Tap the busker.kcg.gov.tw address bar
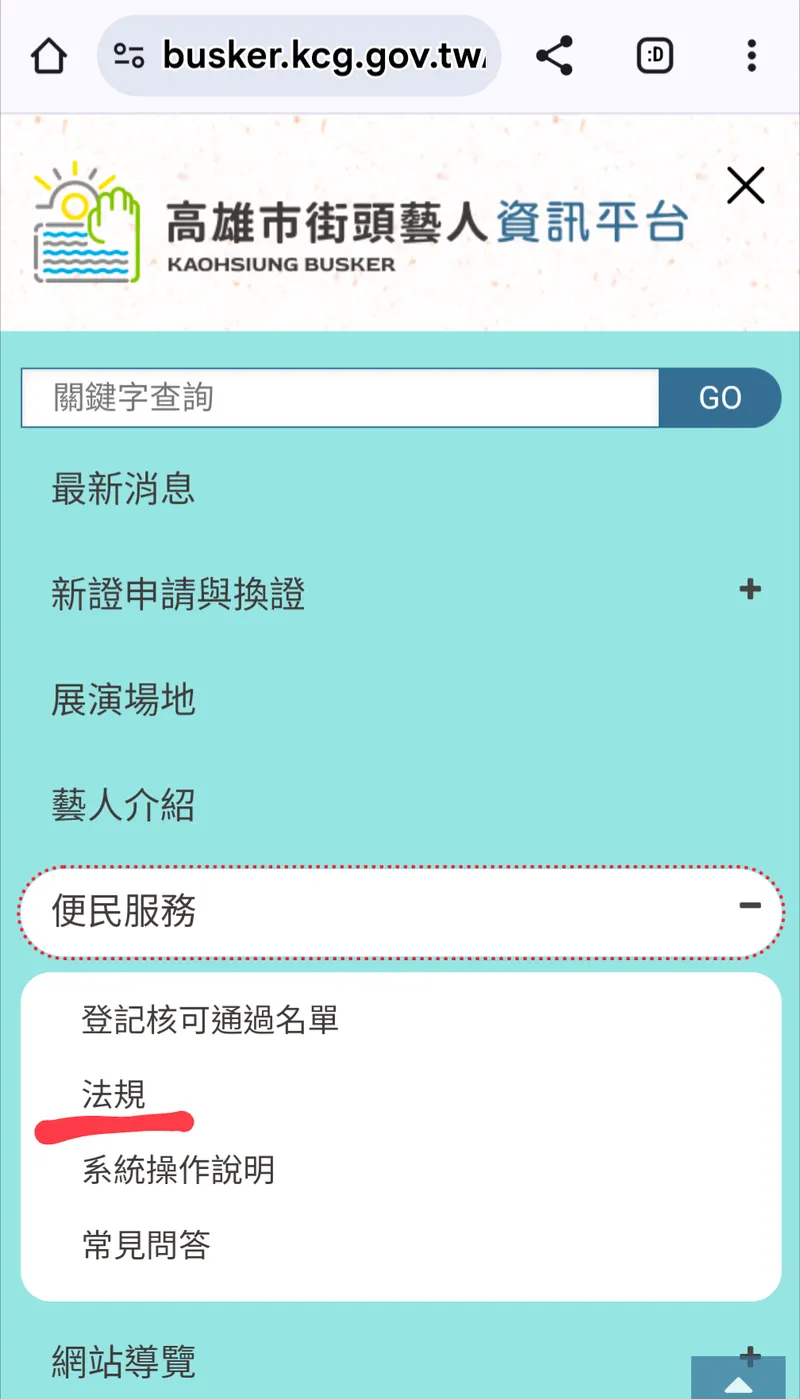 300,56
